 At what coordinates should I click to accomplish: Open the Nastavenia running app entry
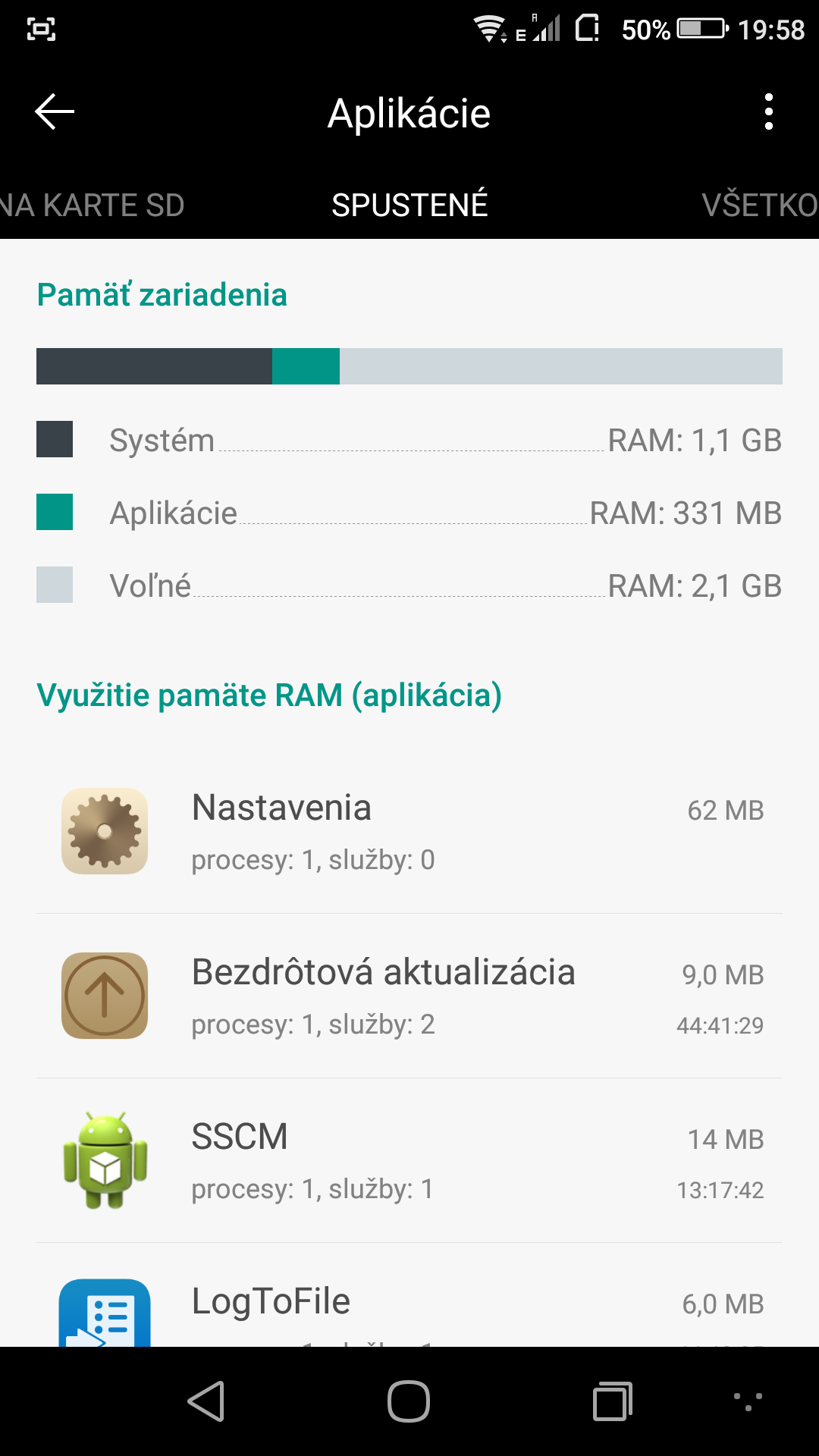(x=409, y=832)
